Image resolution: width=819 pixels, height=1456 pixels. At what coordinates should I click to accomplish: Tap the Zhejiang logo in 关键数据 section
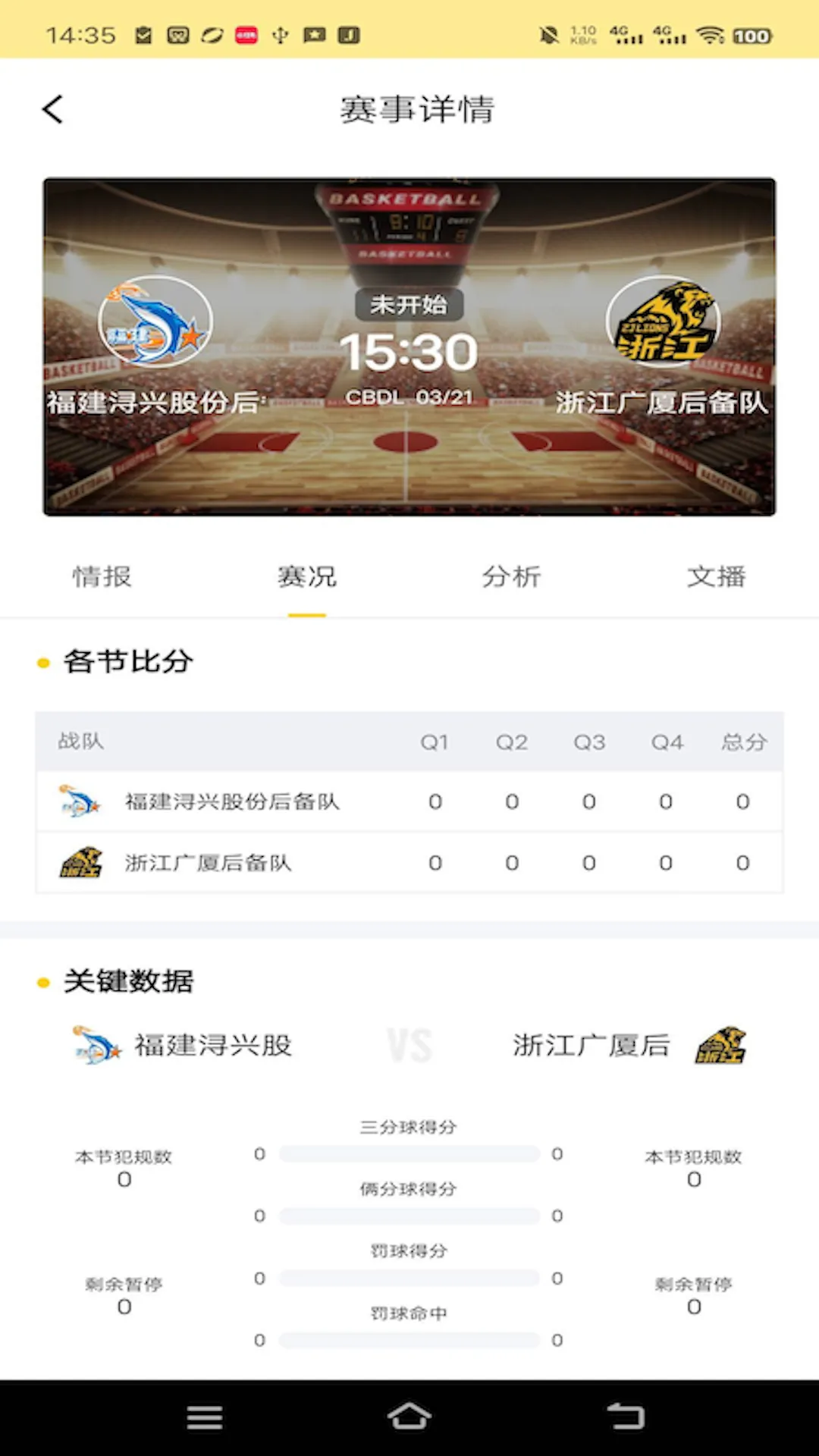point(720,1044)
